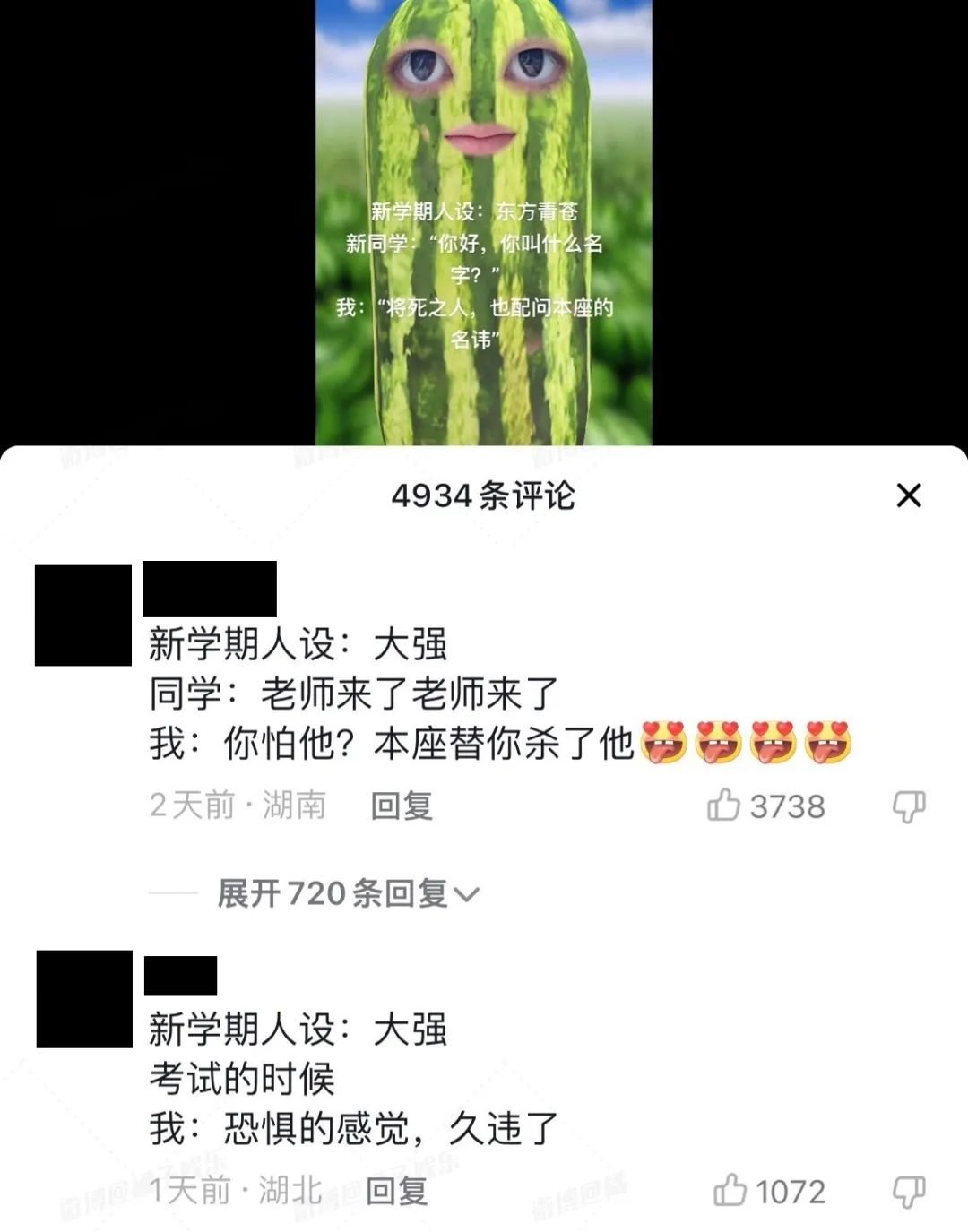Open avatar of the 湖北 commenter
The width and height of the screenshot is (968, 1232).
pyautogui.click(x=84, y=999)
